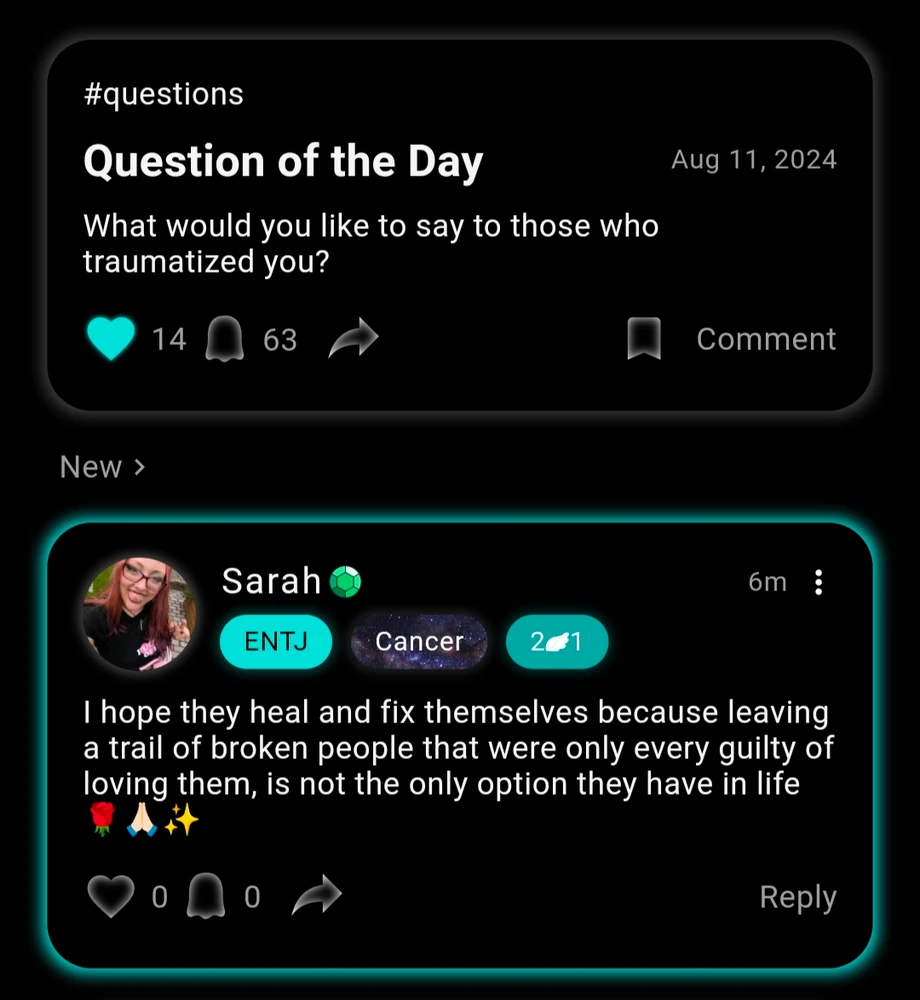
Task: Bookmark the Question of the Day
Action: click(643, 339)
